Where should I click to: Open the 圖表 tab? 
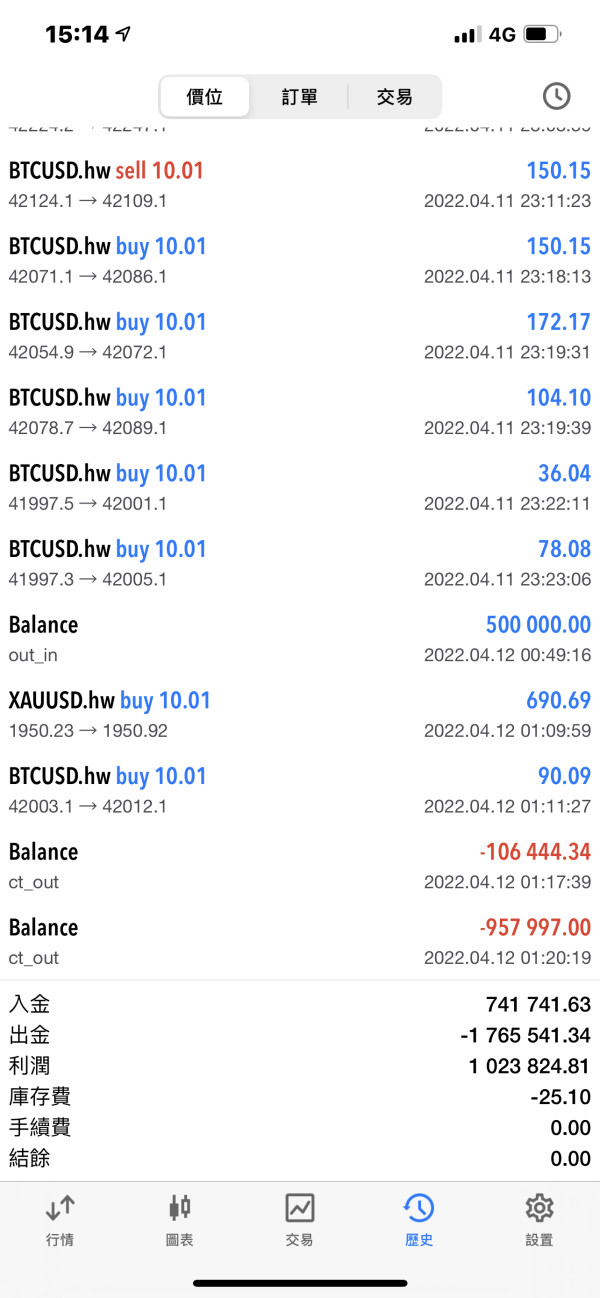[x=180, y=1220]
